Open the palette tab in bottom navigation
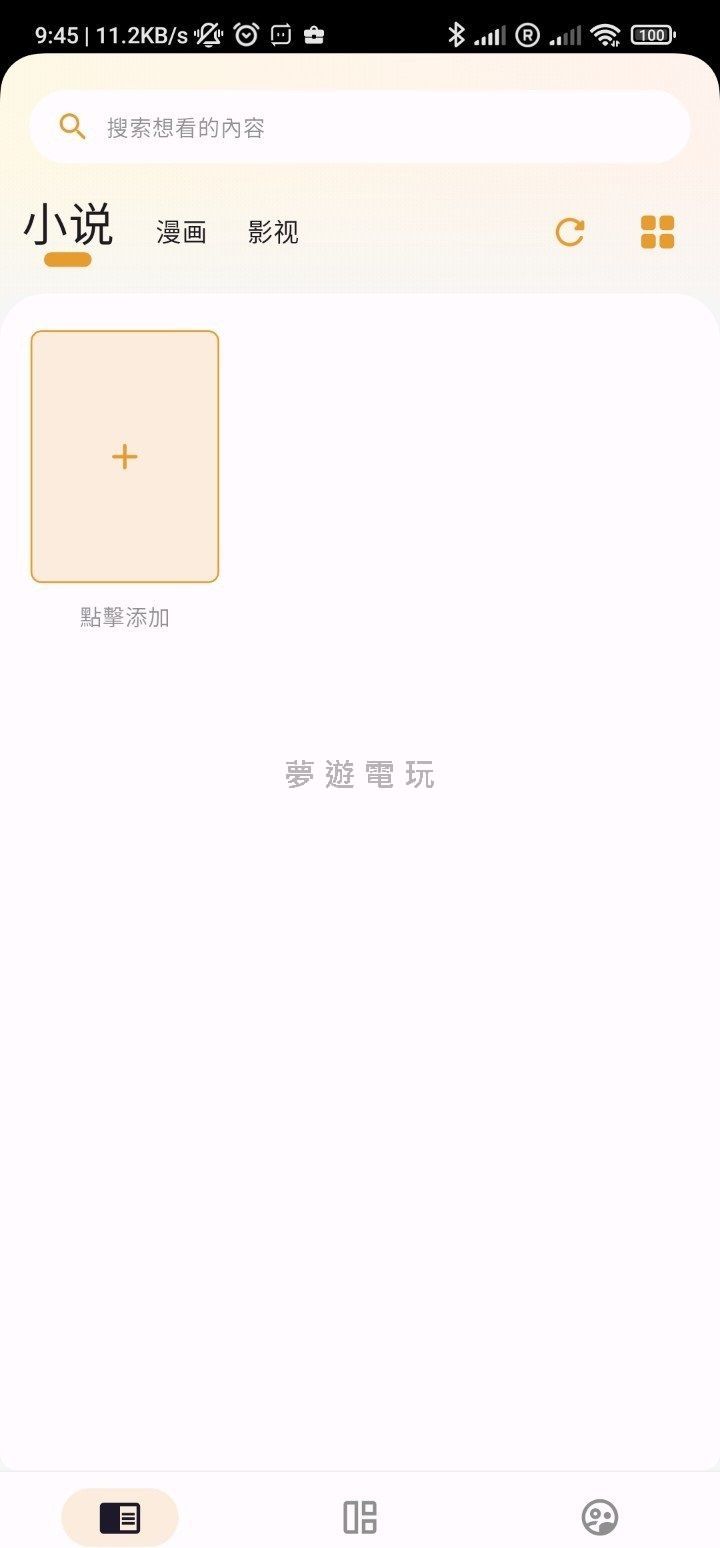720x1548 pixels. [x=600, y=1517]
